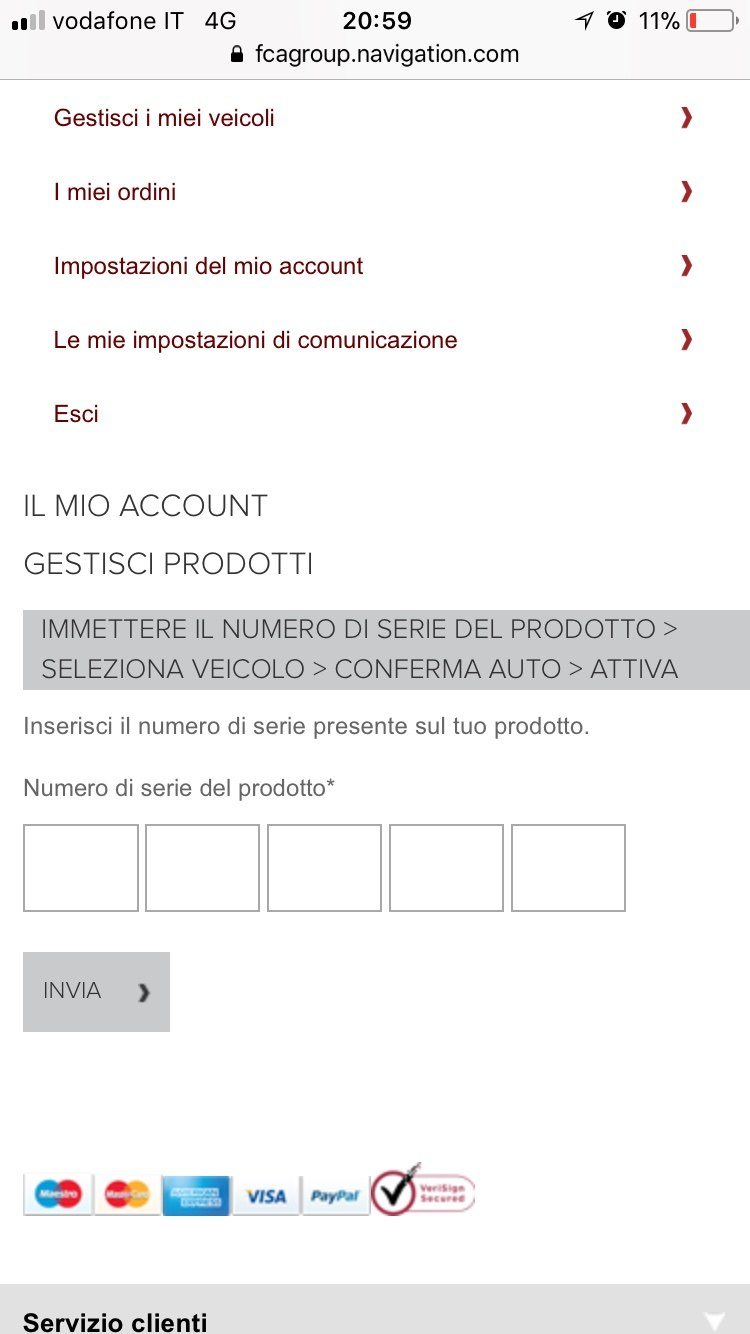This screenshot has height=1334, width=750.
Task: Submit with the INVIA button
Action: (x=96, y=991)
